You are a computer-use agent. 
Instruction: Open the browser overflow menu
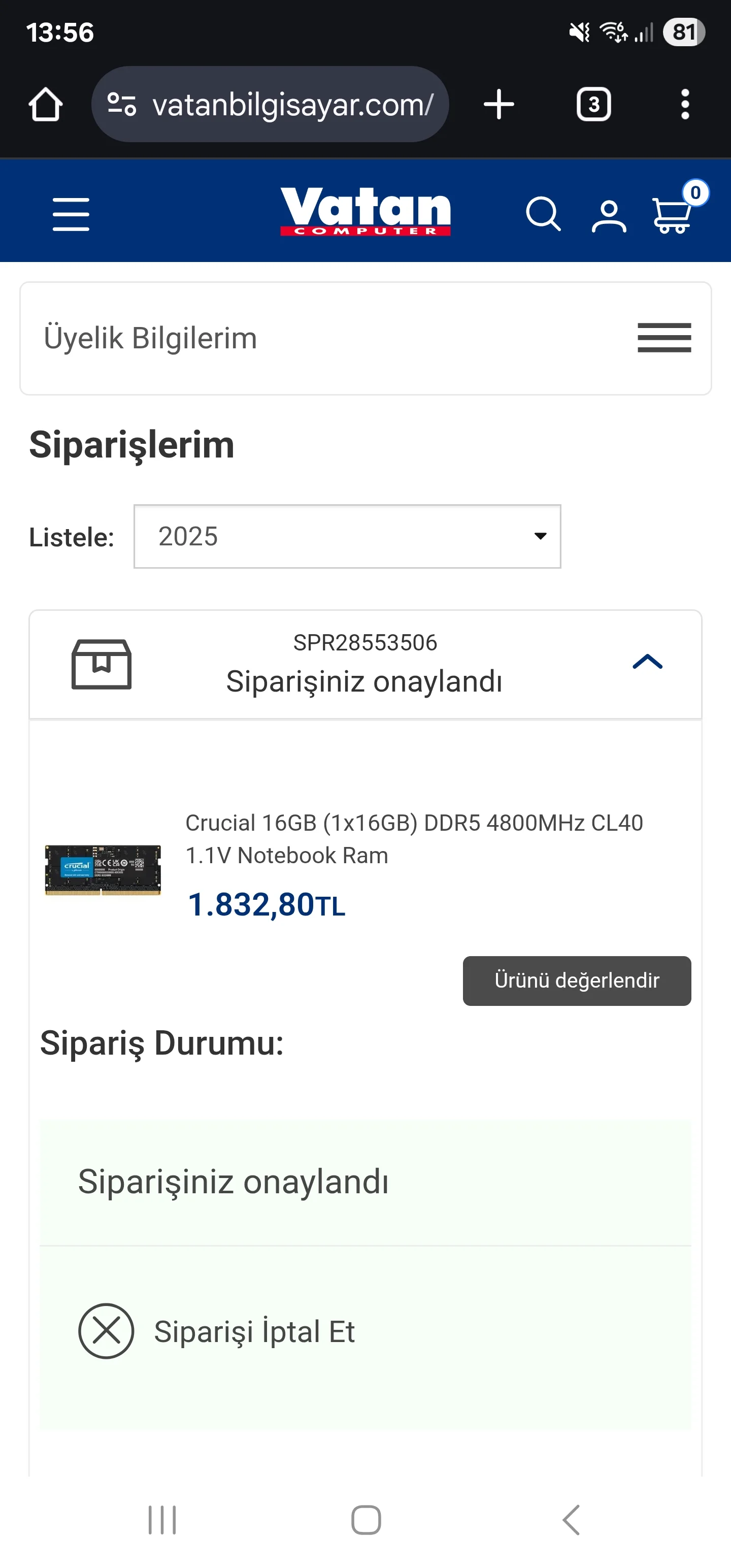pyautogui.click(x=685, y=105)
